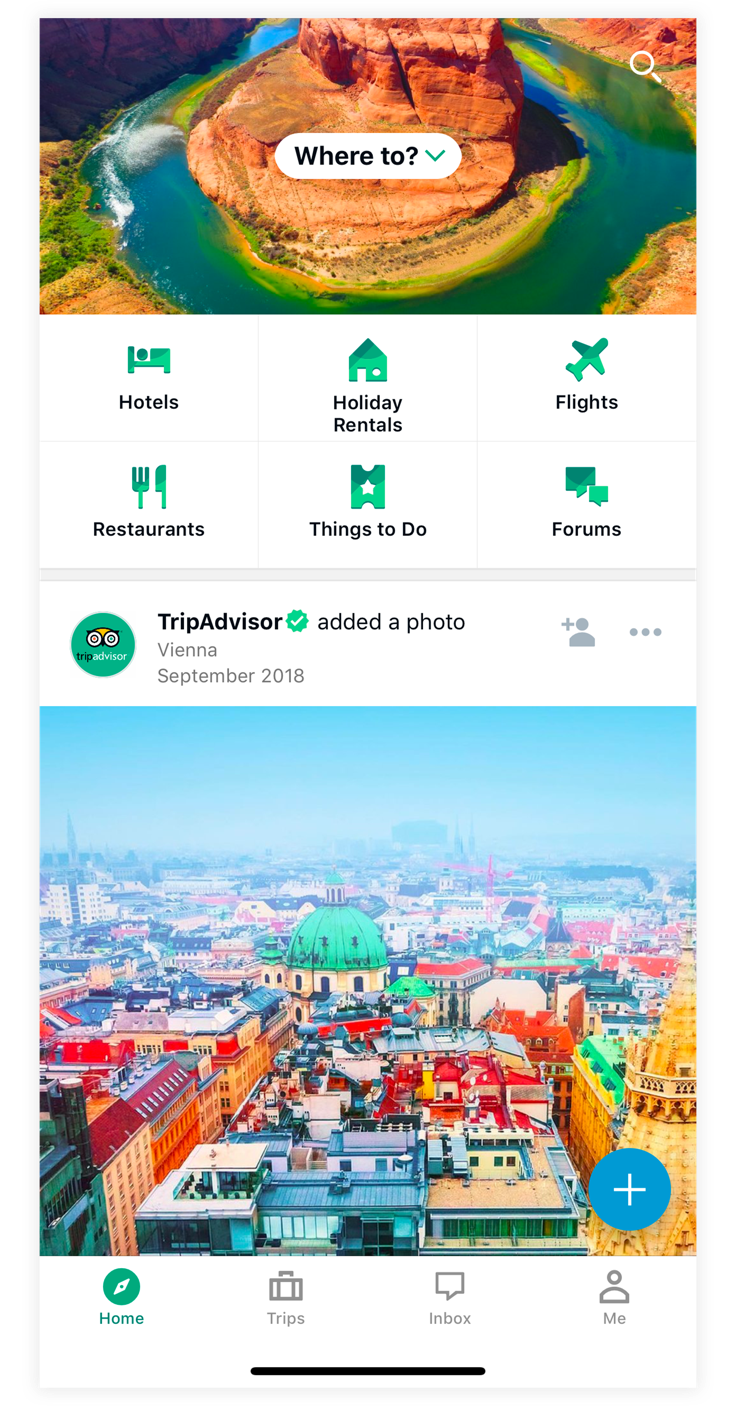Open the search magnifier icon
Image resolution: width=736 pixels, height=1406 pixels.
coord(645,67)
